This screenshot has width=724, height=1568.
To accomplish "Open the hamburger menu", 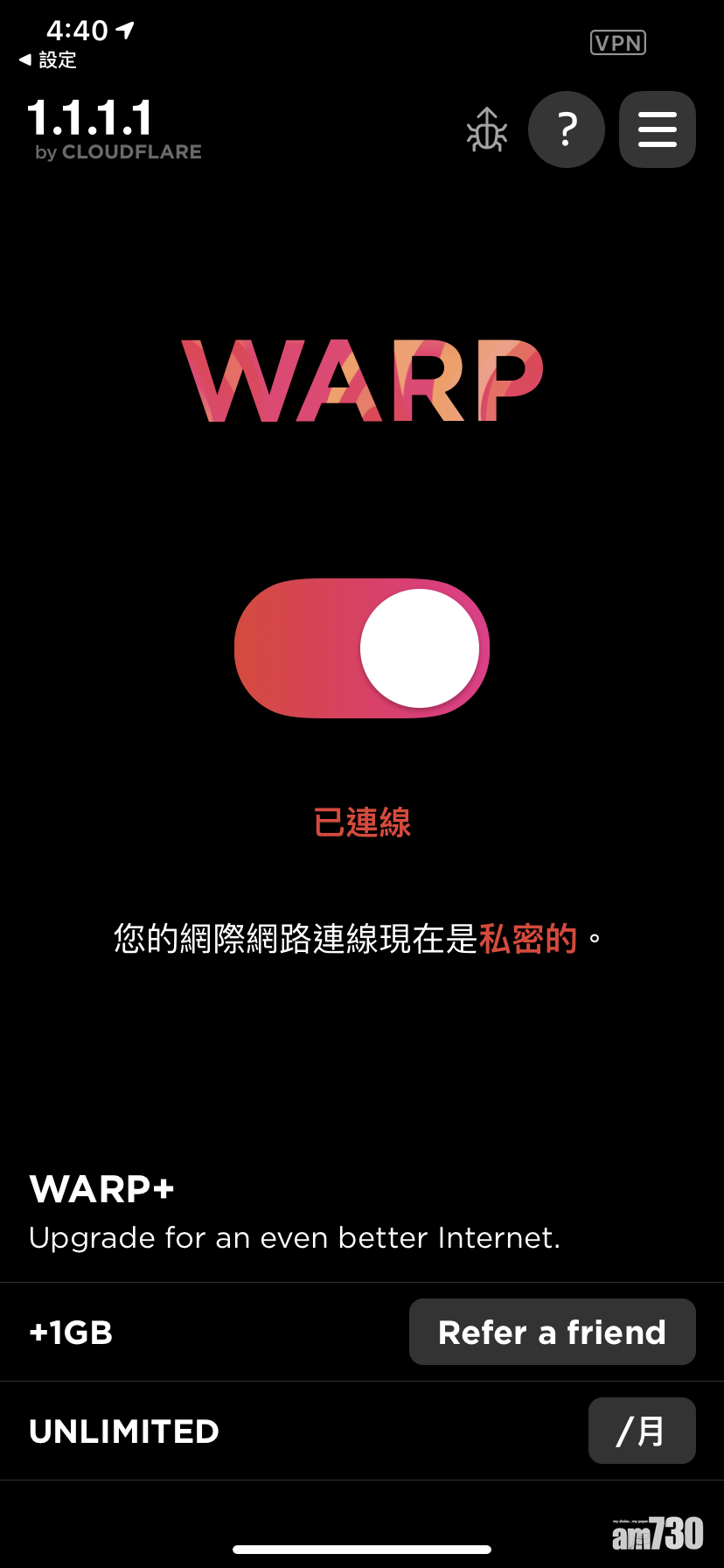I will pos(658,129).
